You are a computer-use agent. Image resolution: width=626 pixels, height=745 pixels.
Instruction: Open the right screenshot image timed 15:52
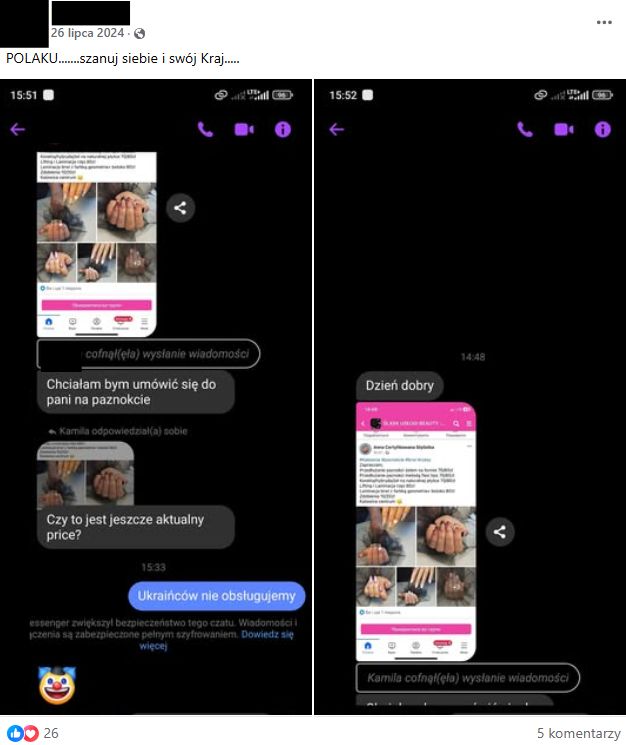[471, 400]
